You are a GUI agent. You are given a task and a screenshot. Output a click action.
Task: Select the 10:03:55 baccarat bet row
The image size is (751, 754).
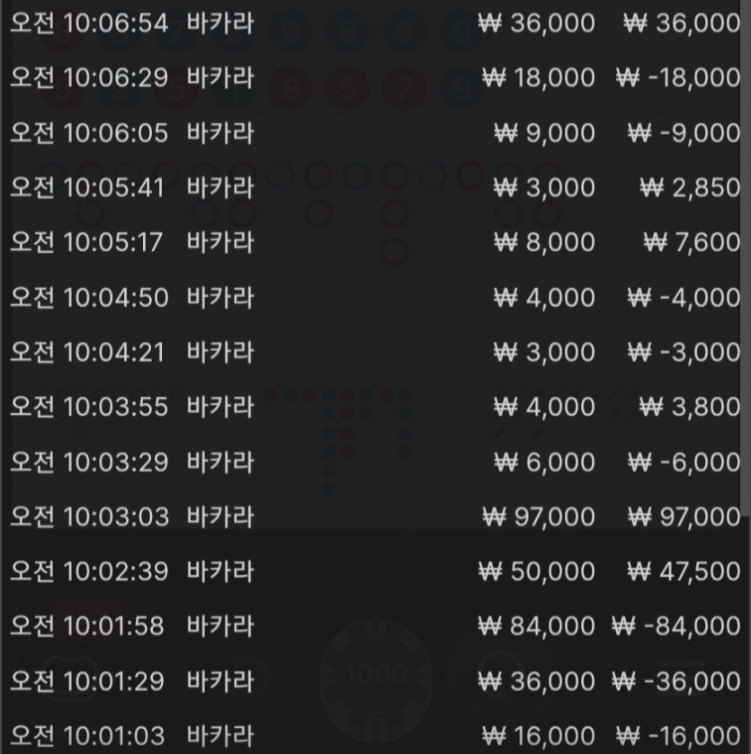click(375, 407)
